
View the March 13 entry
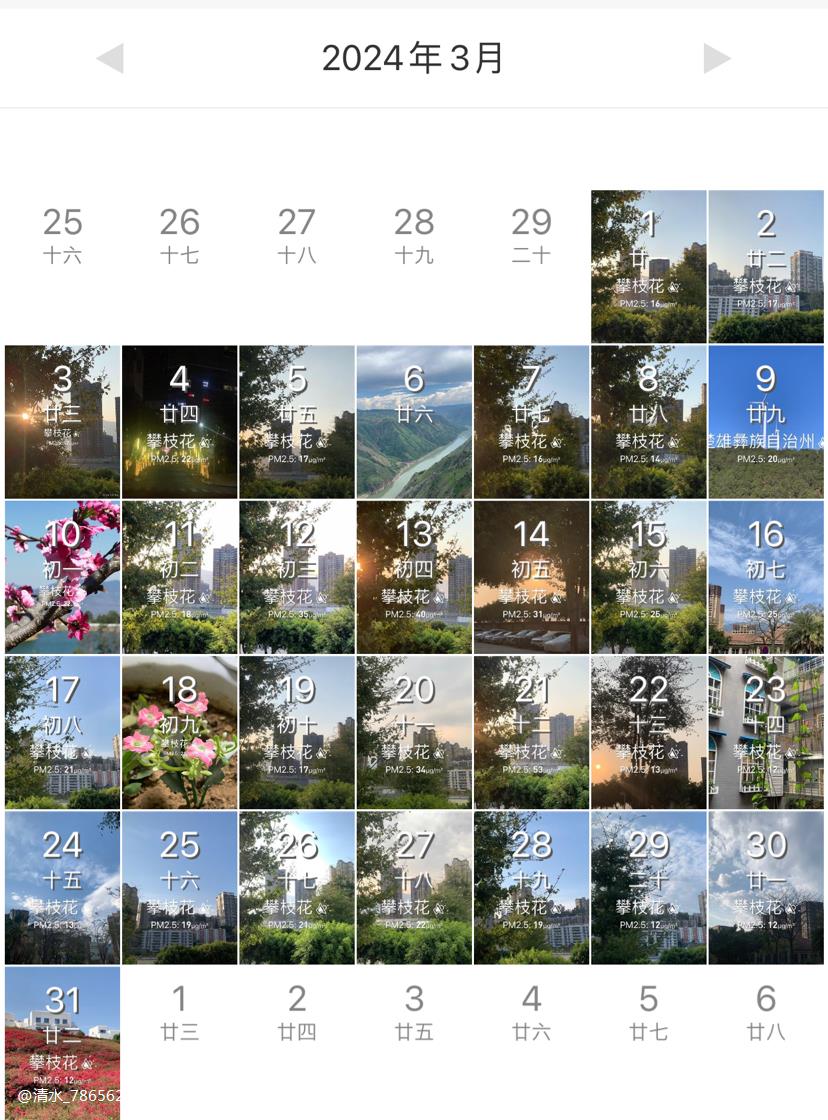coord(414,577)
